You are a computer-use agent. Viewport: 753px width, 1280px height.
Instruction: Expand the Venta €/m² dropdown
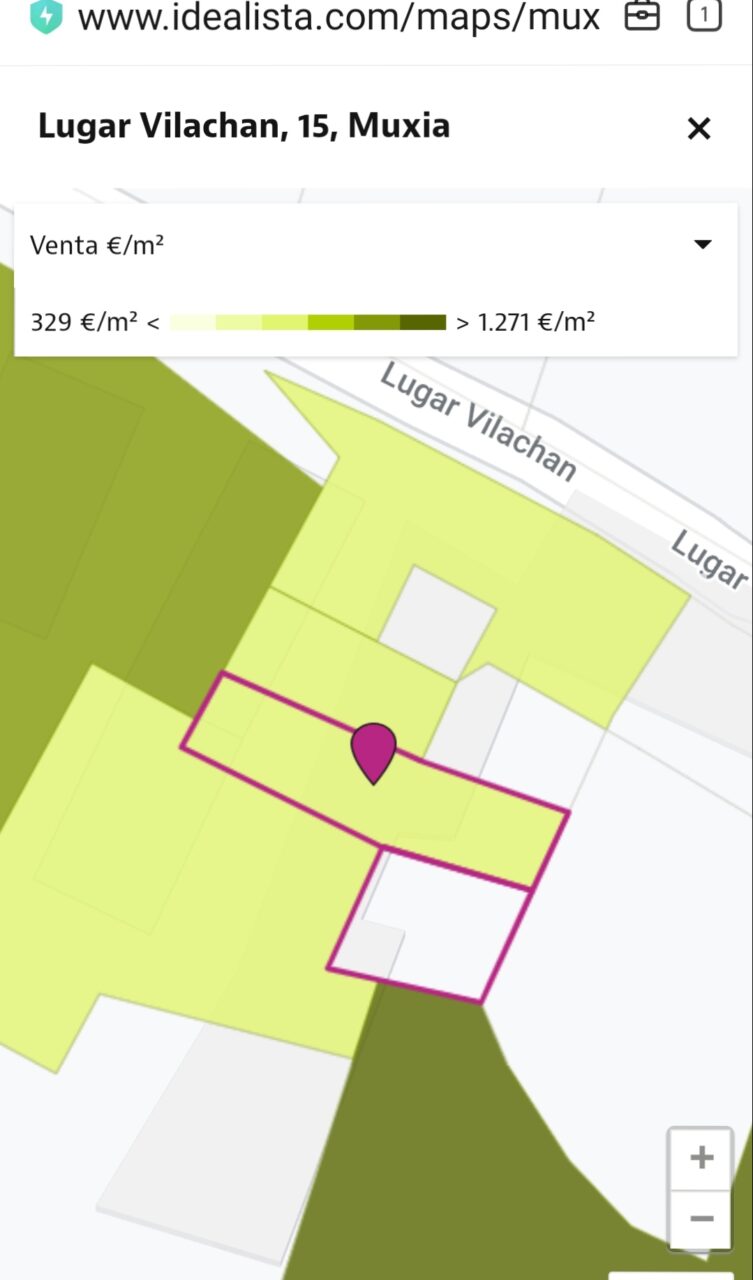(702, 245)
